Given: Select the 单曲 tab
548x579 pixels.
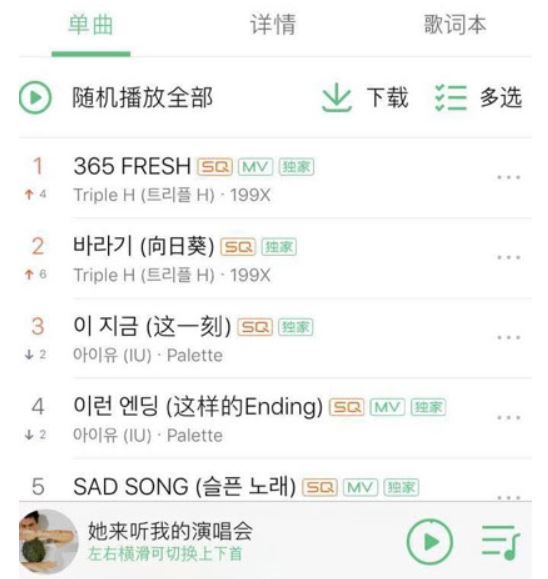Looking at the screenshot, I should point(91,25).
